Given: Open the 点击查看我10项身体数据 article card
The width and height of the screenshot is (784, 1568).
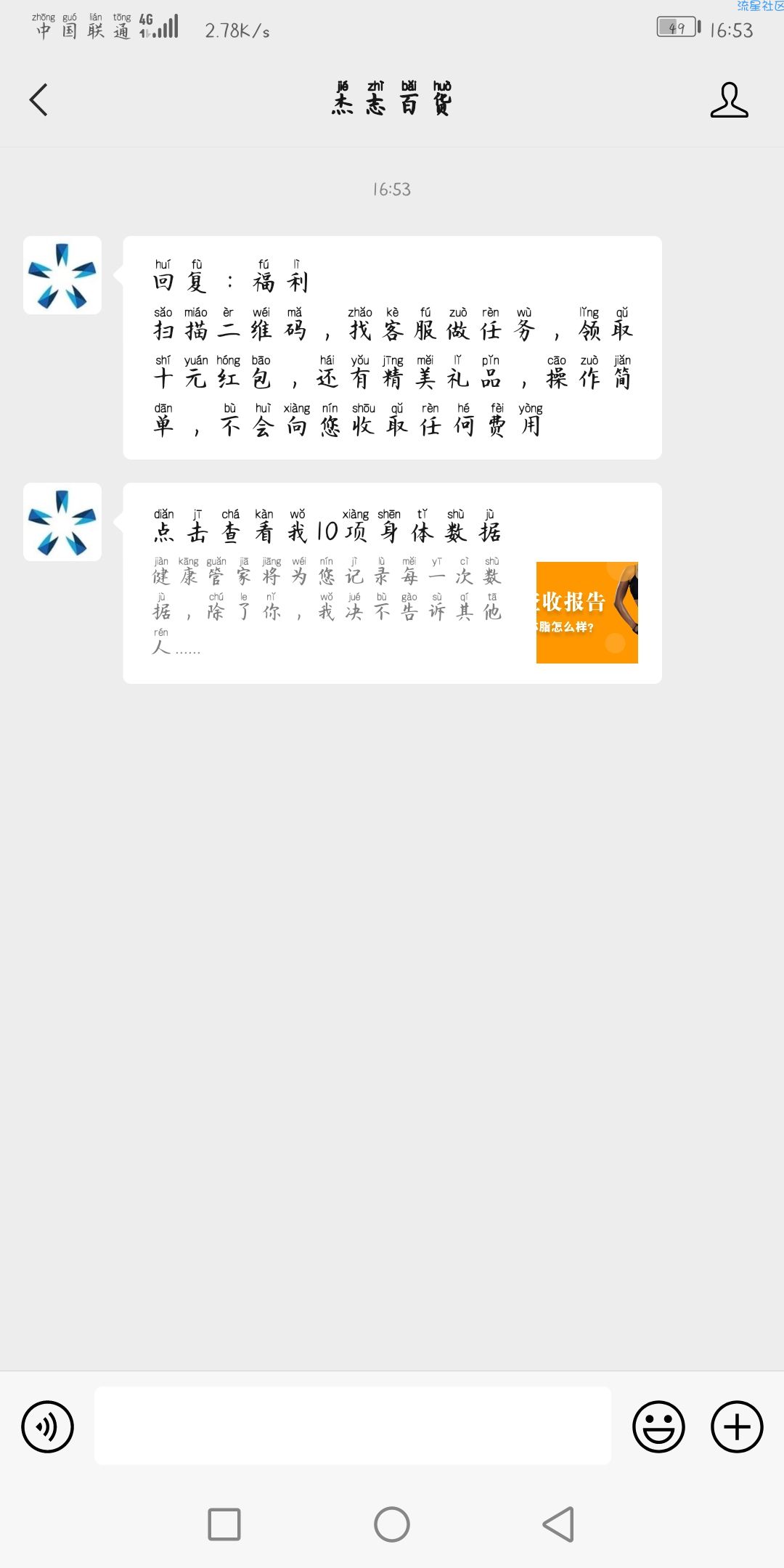Looking at the screenshot, I should click(392, 583).
